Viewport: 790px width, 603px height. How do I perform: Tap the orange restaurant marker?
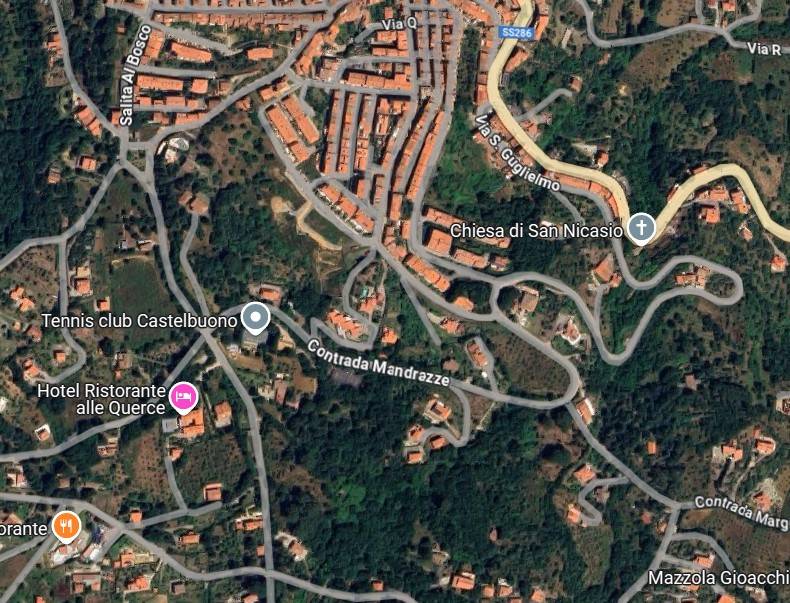click(x=66, y=524)
